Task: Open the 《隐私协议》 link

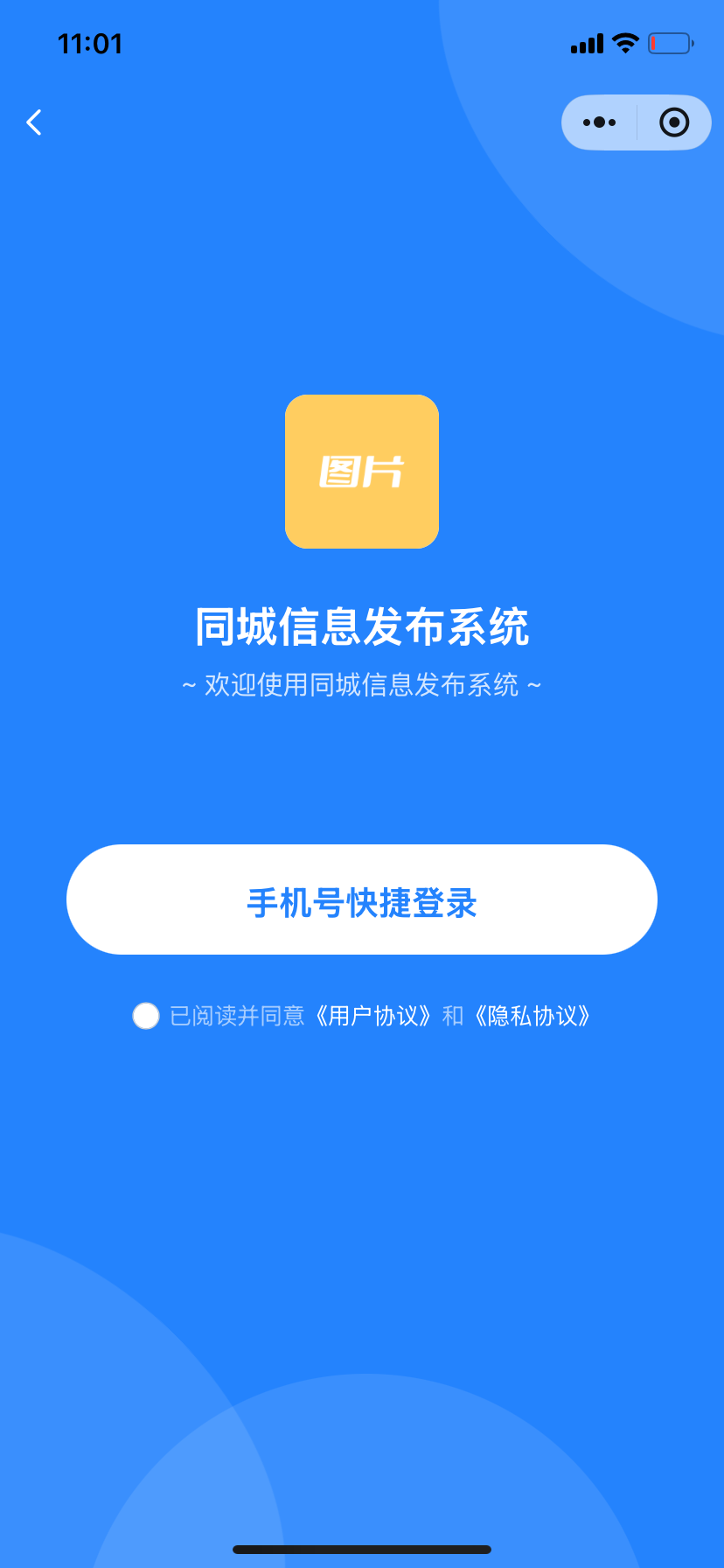Action: 533,1016
